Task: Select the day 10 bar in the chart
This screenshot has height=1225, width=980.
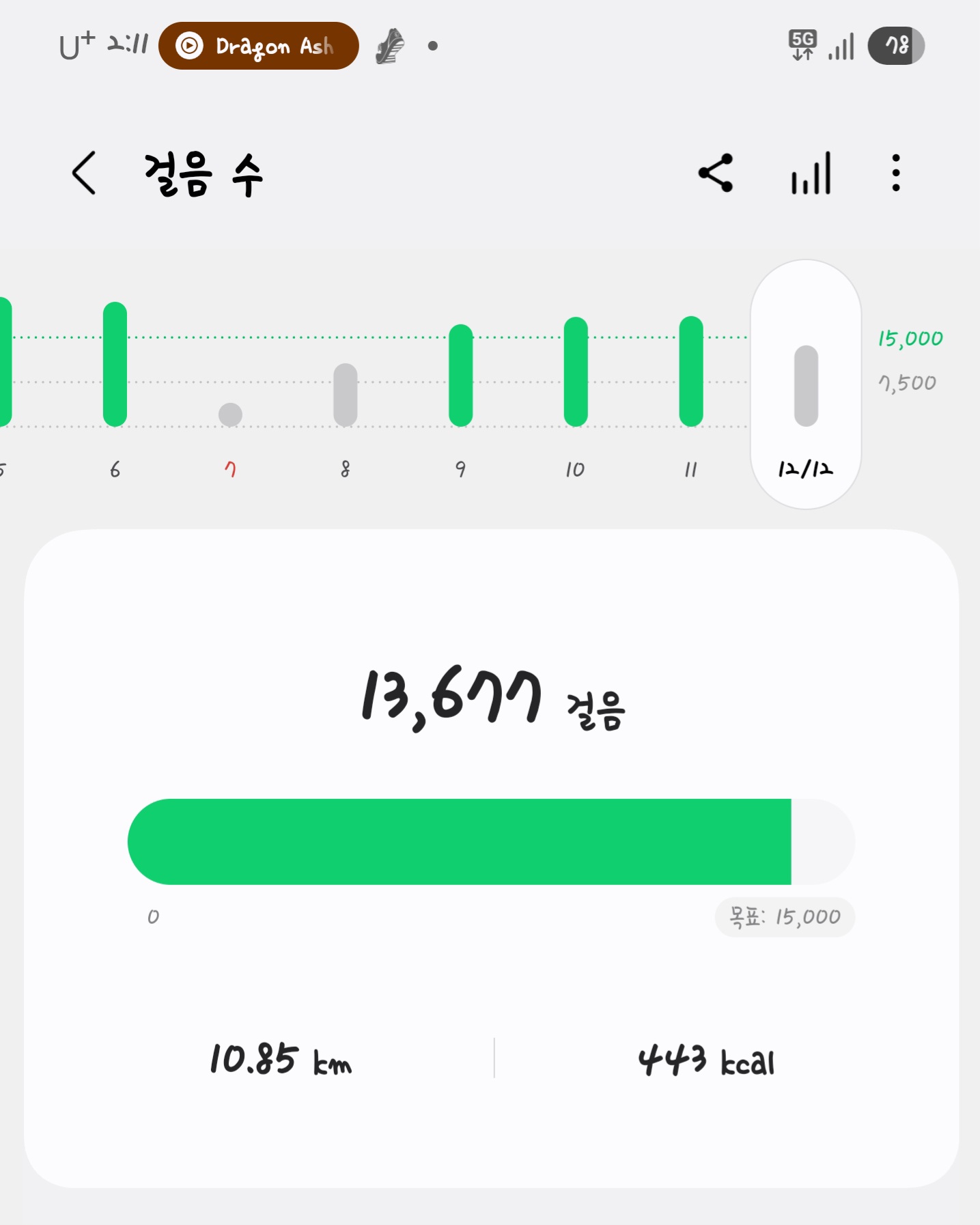Action: [576, 371]
